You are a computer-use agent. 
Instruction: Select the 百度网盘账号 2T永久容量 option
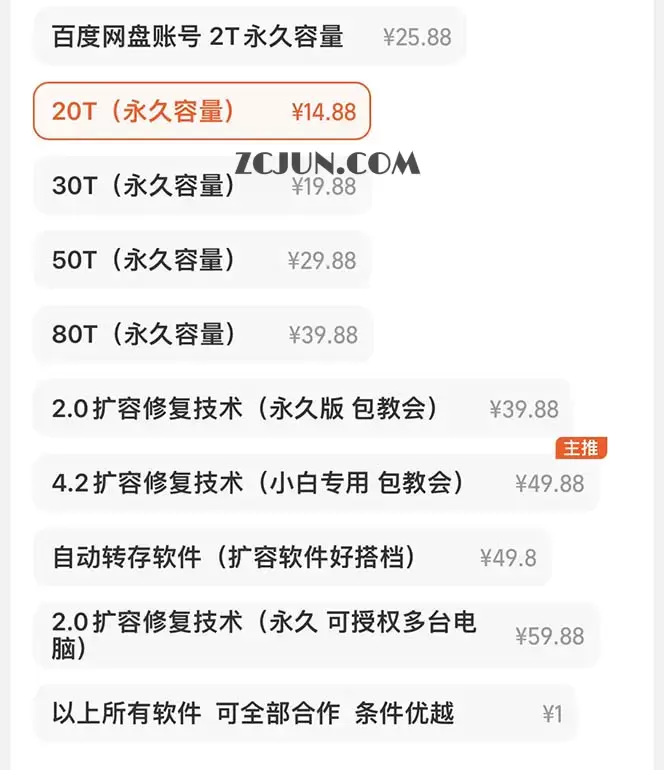pos(250,37)
